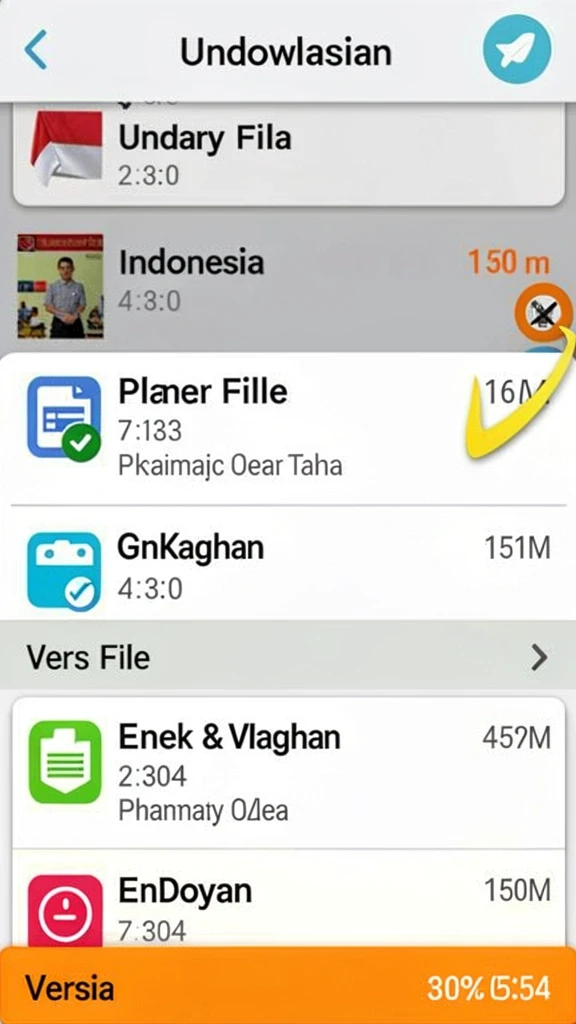Expand the Vers File section
This screenshot has width=576, height=1024.
[288, 656]
